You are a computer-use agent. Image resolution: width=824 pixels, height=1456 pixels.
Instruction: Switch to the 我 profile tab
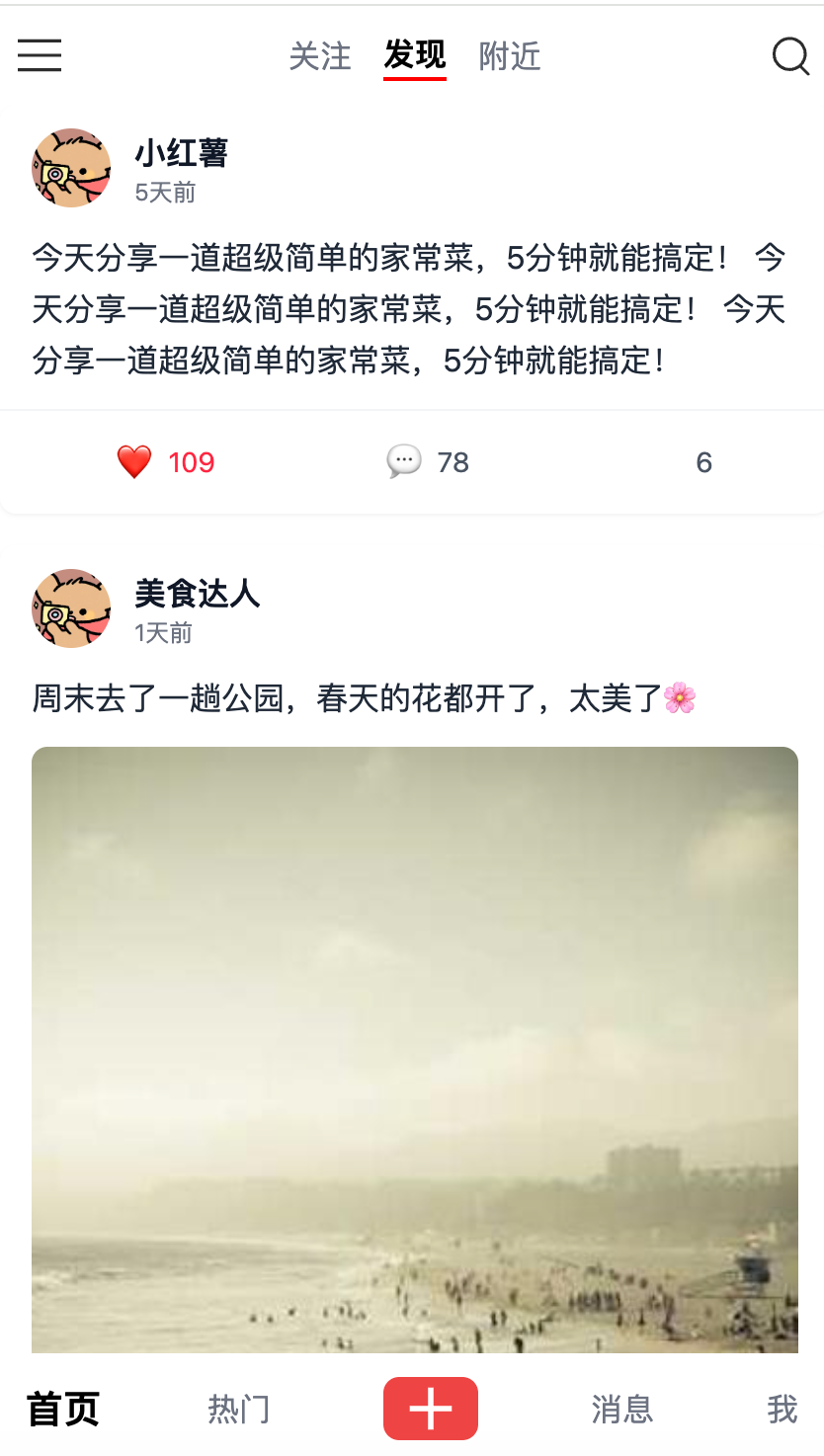pyautogui.click(x=783, y=1409)
